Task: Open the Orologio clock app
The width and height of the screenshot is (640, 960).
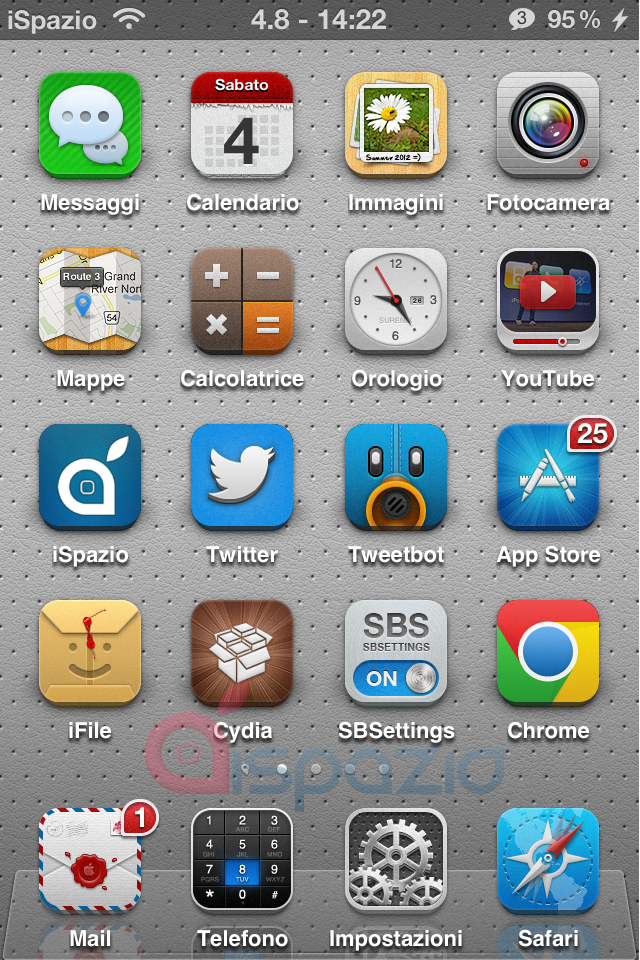Action: tap(396, 300)
